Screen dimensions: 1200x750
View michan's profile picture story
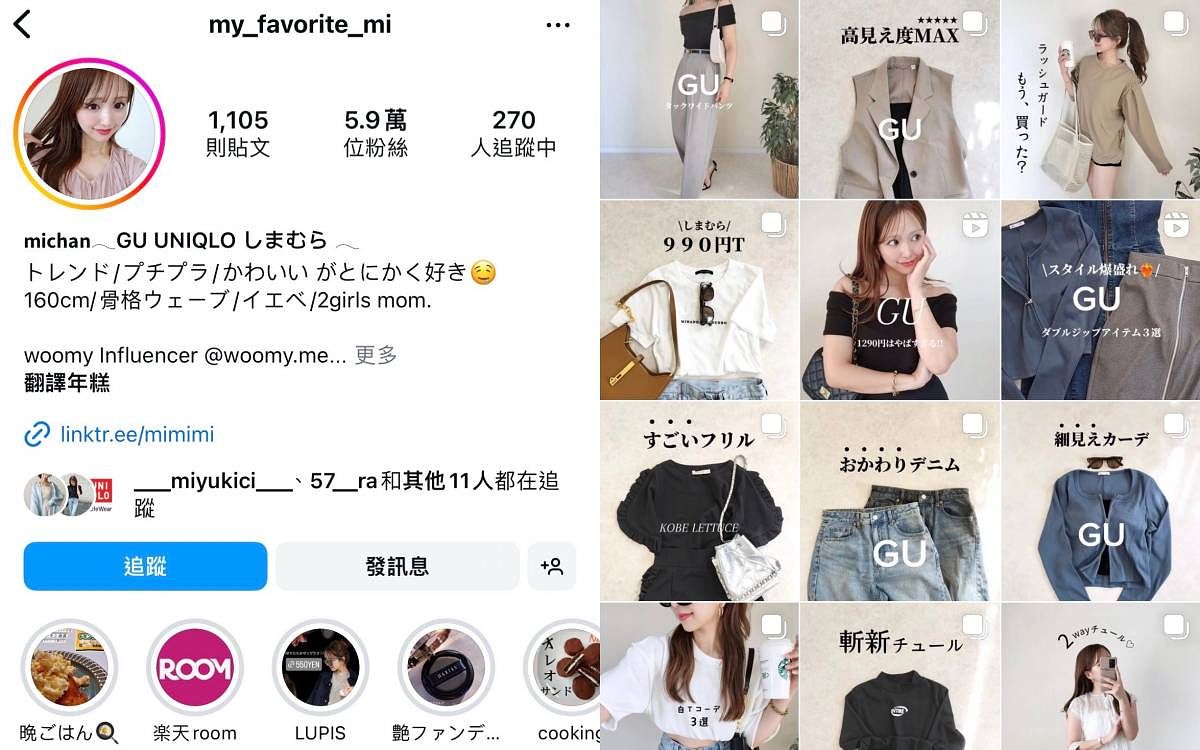pyautogui.click(x=89, y=134)
